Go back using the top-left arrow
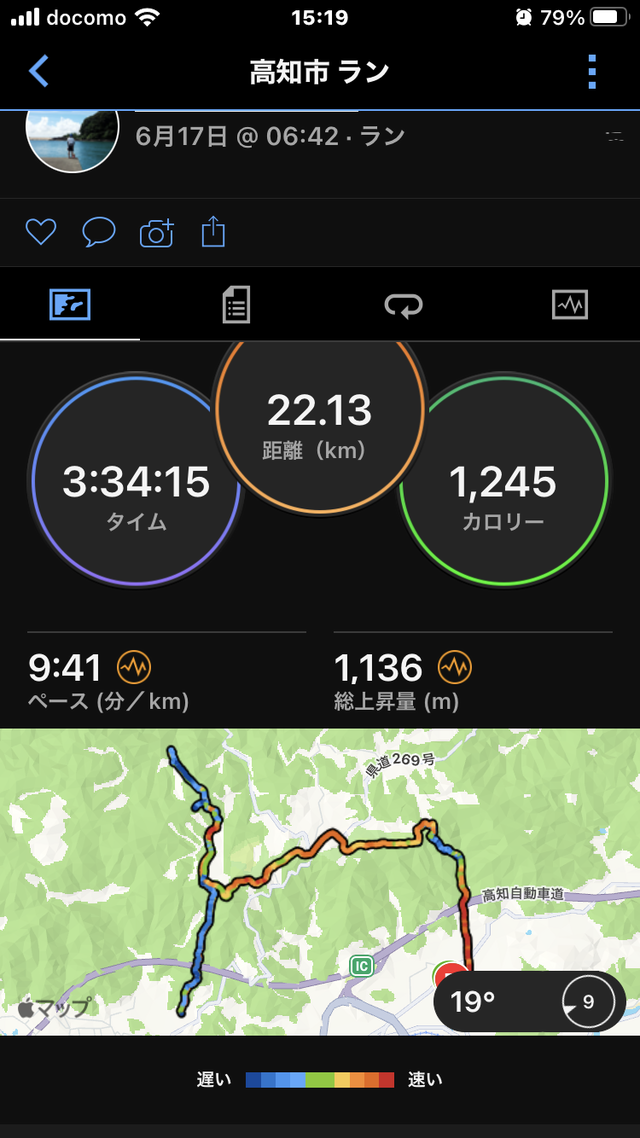640x1138 pixels. (39, 71)
